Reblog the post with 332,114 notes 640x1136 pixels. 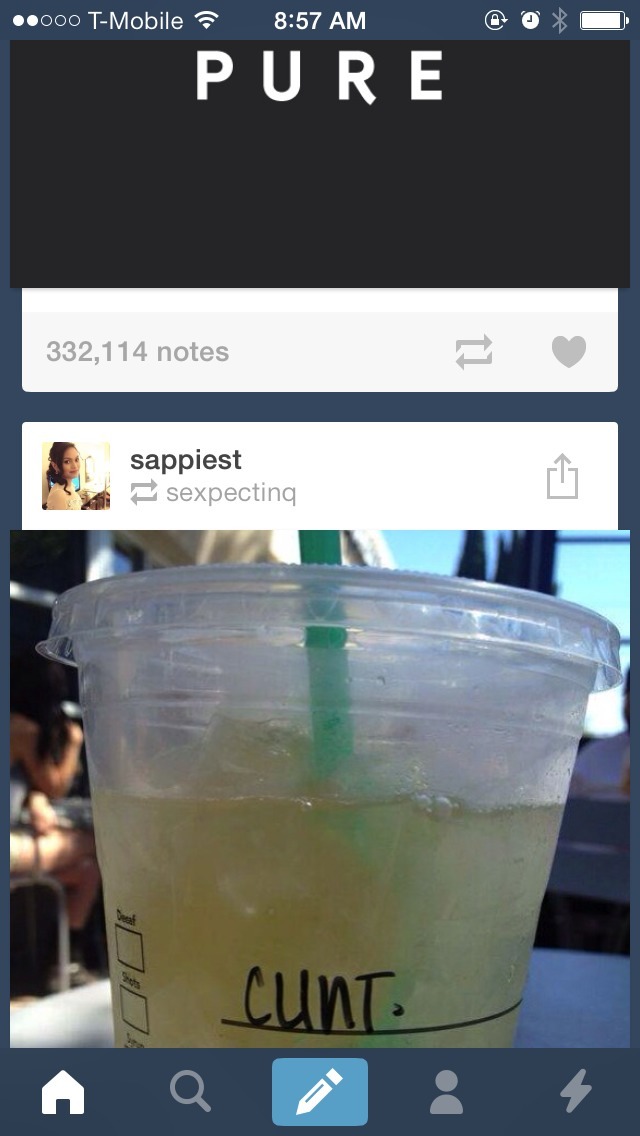click(x=474, y=352)
